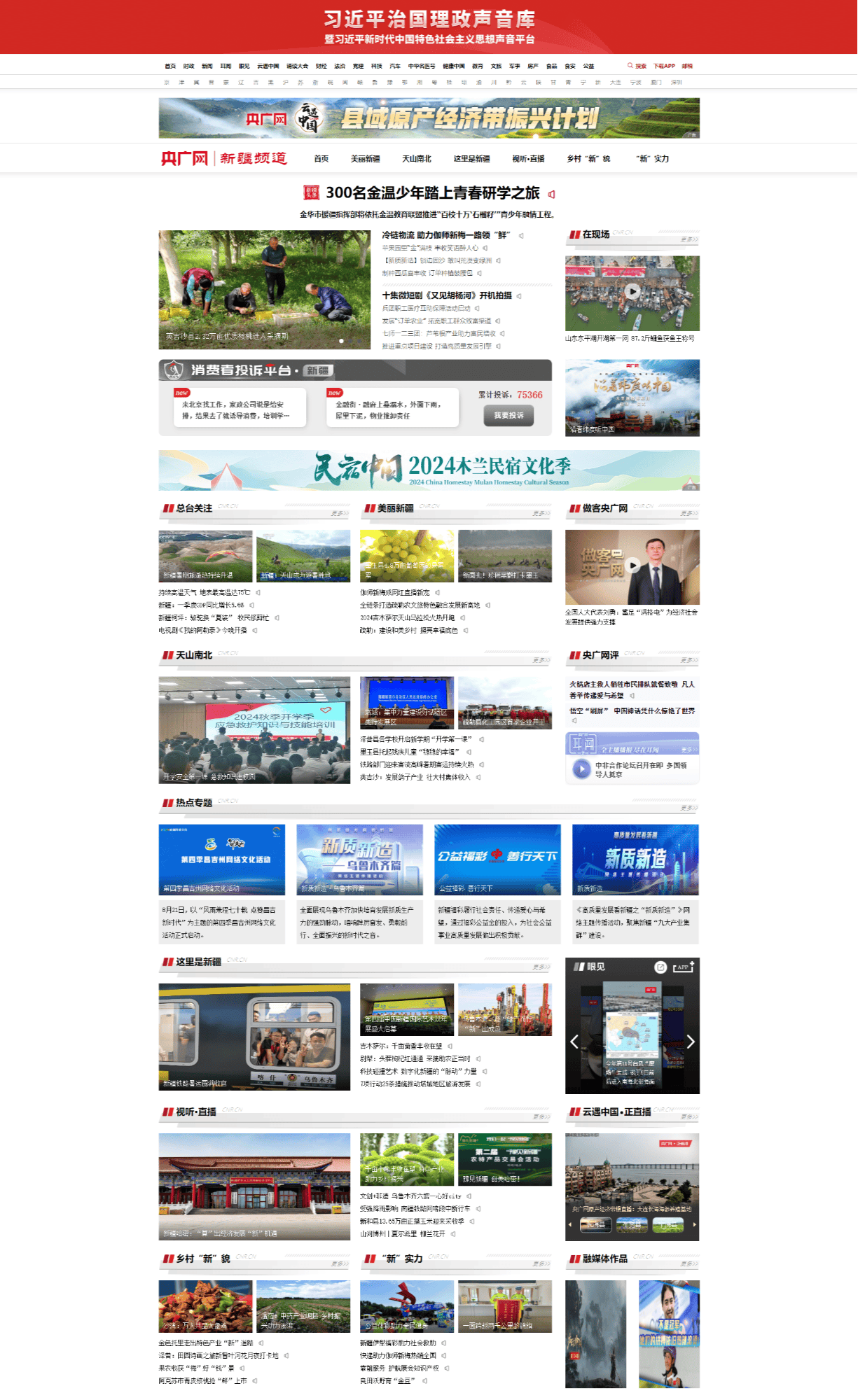Tap the 我要投诉 button
858x1400 pixels.
pos(508,415)
